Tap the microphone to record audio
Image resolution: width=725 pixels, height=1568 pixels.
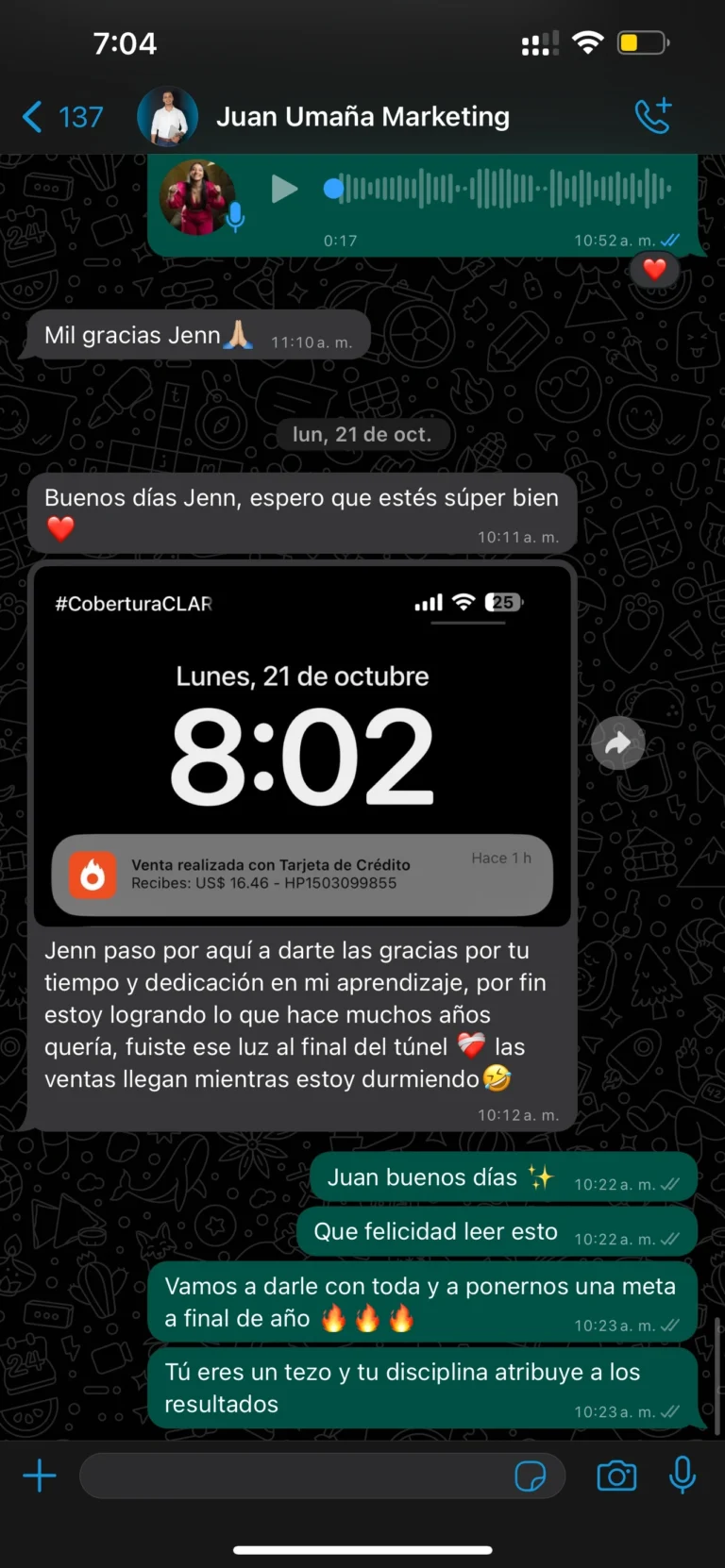682,1476
